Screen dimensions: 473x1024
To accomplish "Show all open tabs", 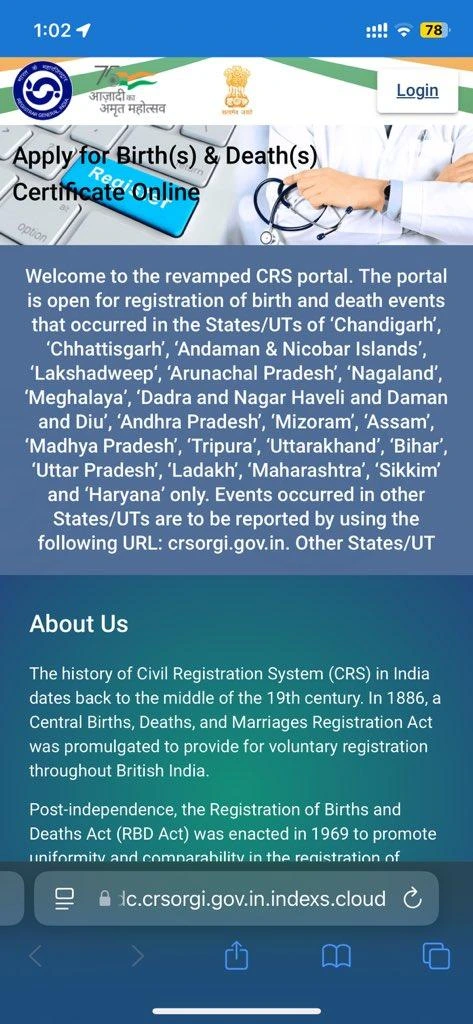I will tap(436, 957).
